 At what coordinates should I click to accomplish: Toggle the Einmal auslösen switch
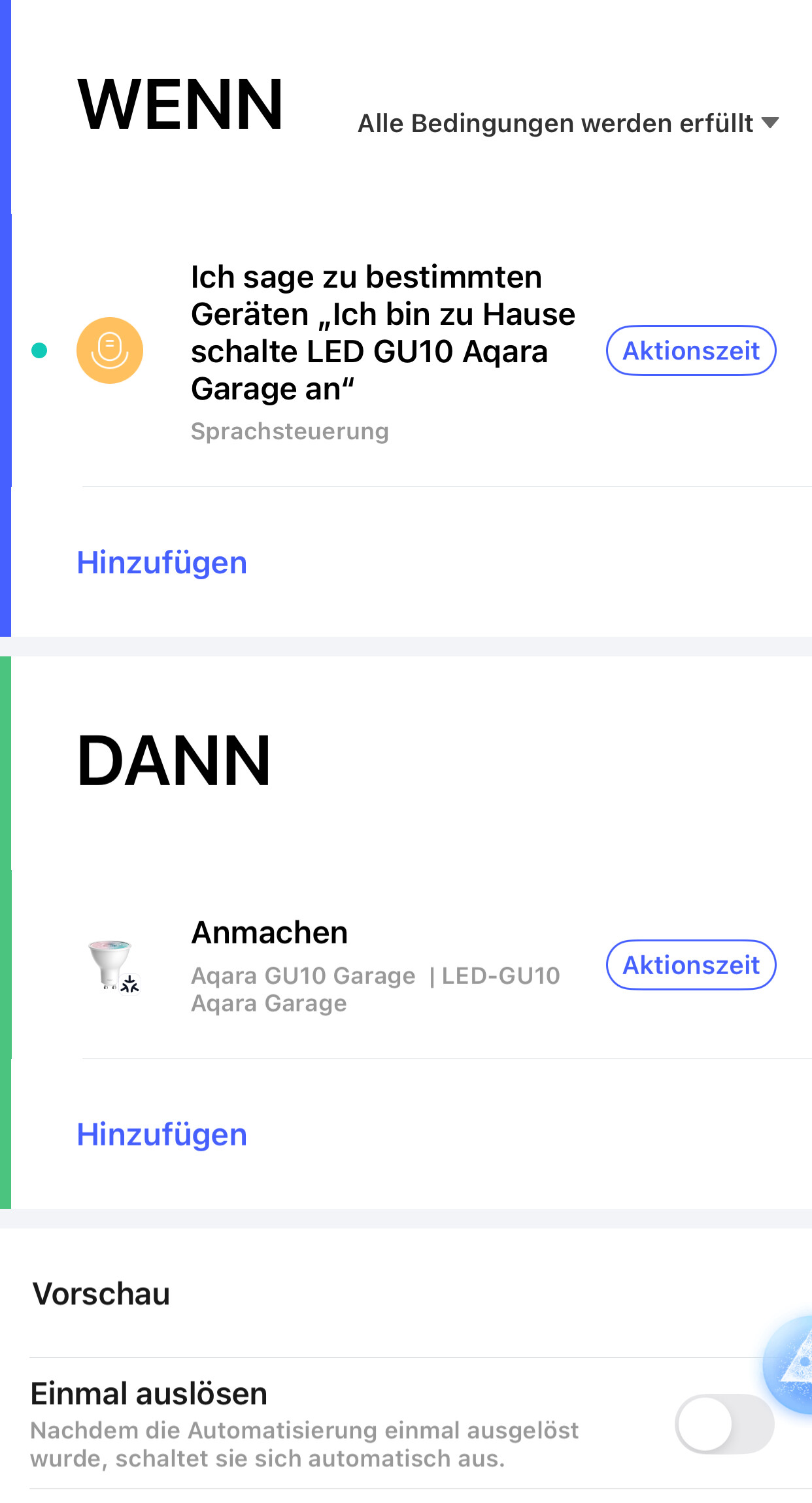[x=724, y=1423]
